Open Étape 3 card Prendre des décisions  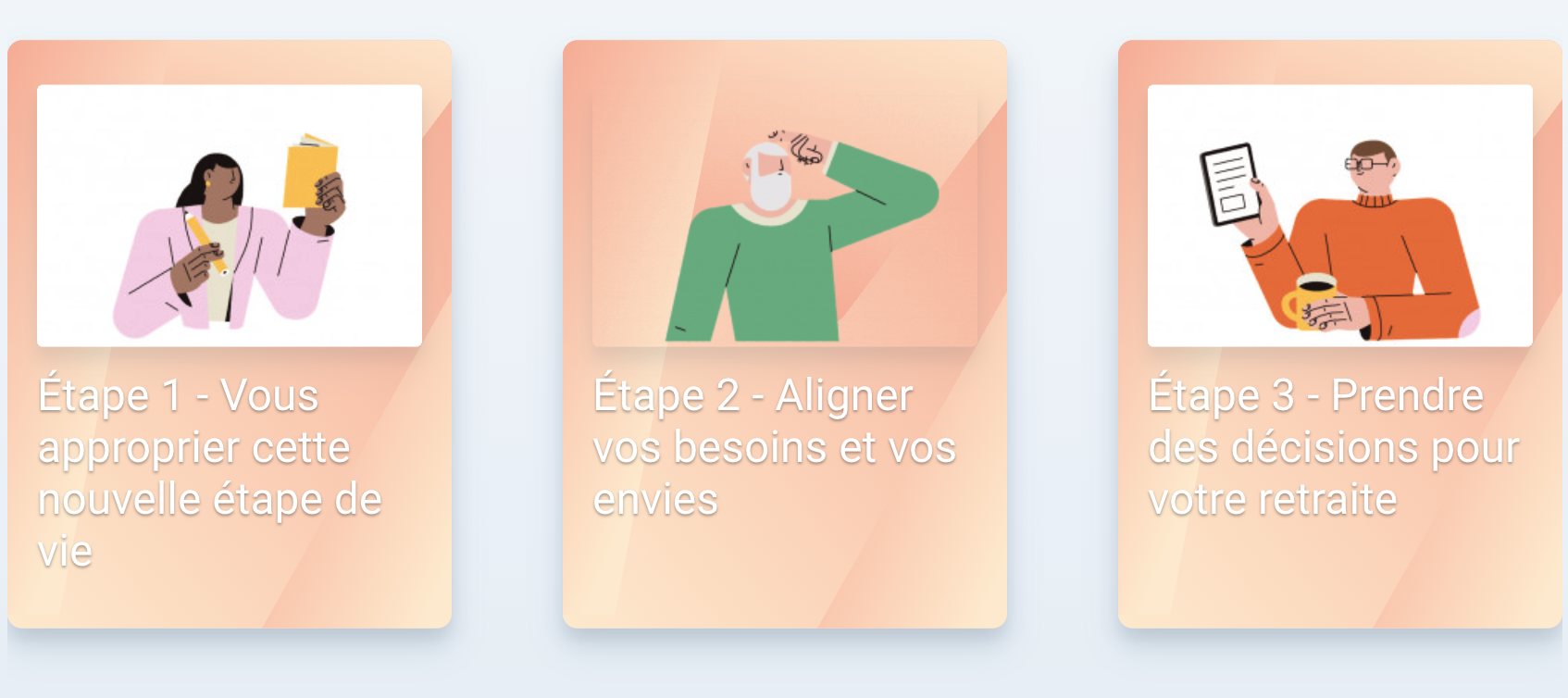(1339, 333)
